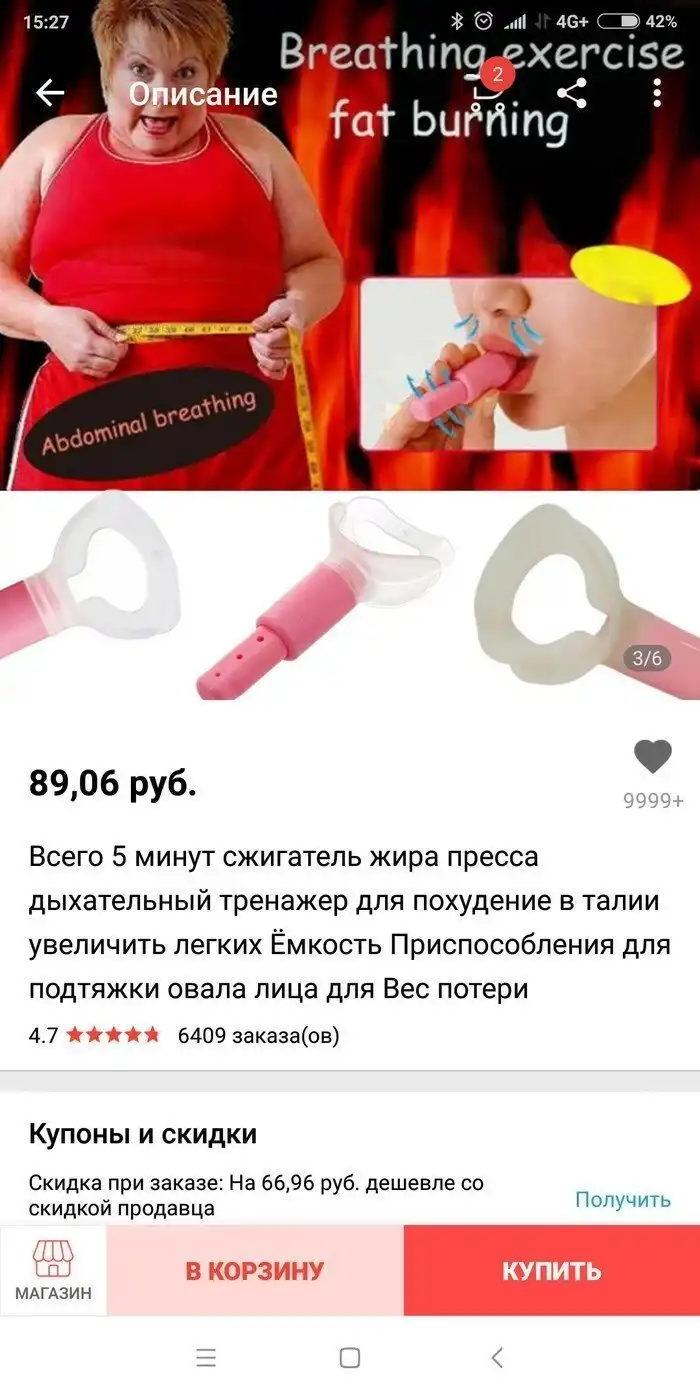Buy now with the КУПИТЬ button

pyautogui.click(x=551, y=1271)
